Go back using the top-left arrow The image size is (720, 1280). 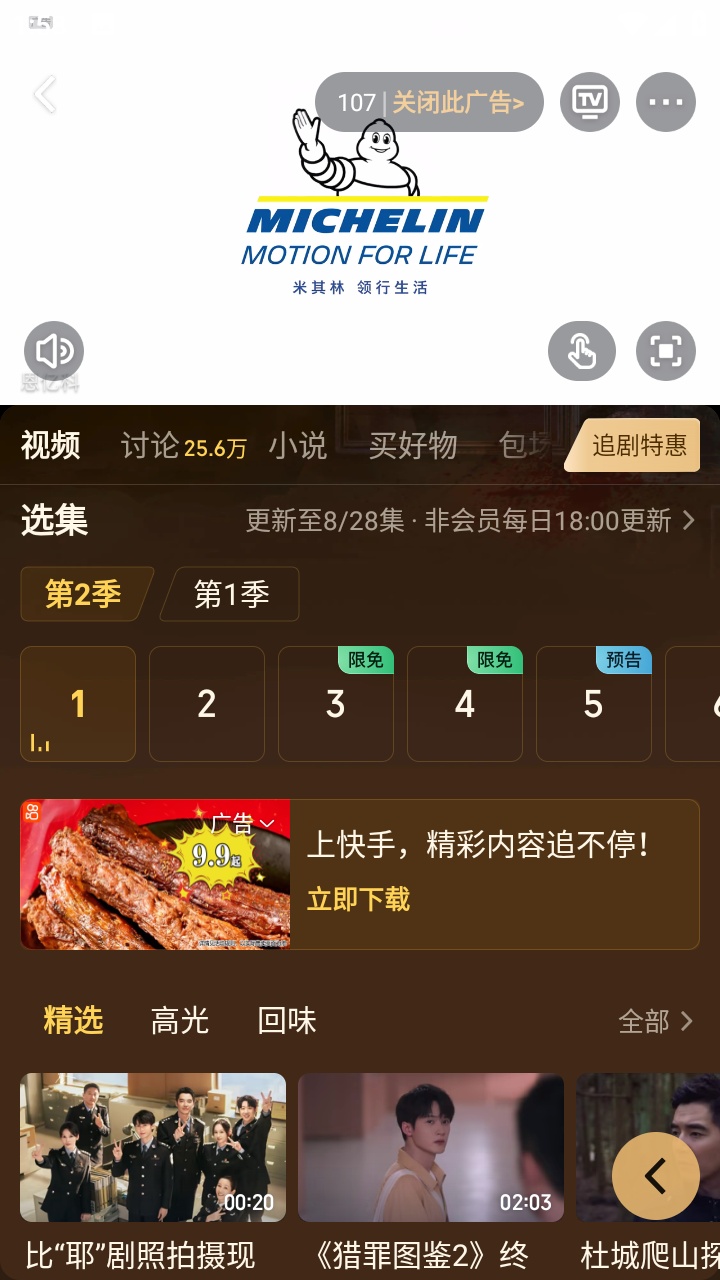[44, 96]
